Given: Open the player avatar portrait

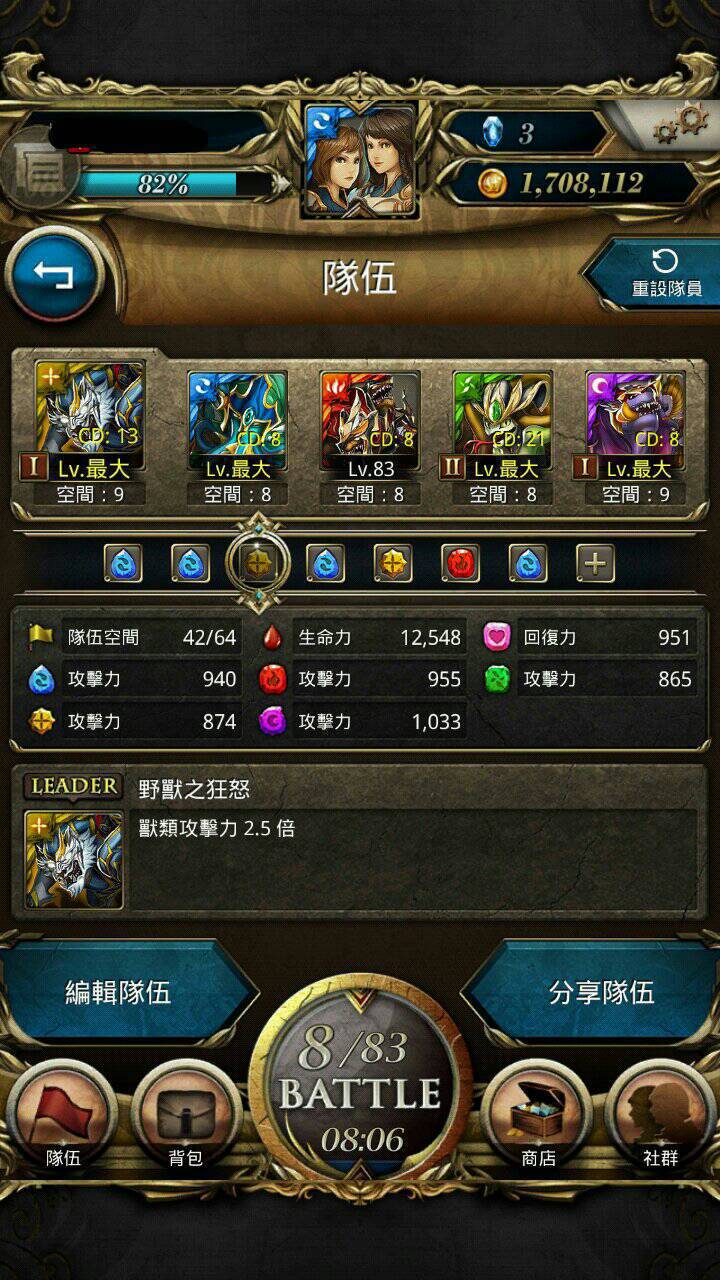Looking at the screenshot, I should point(359,162).
